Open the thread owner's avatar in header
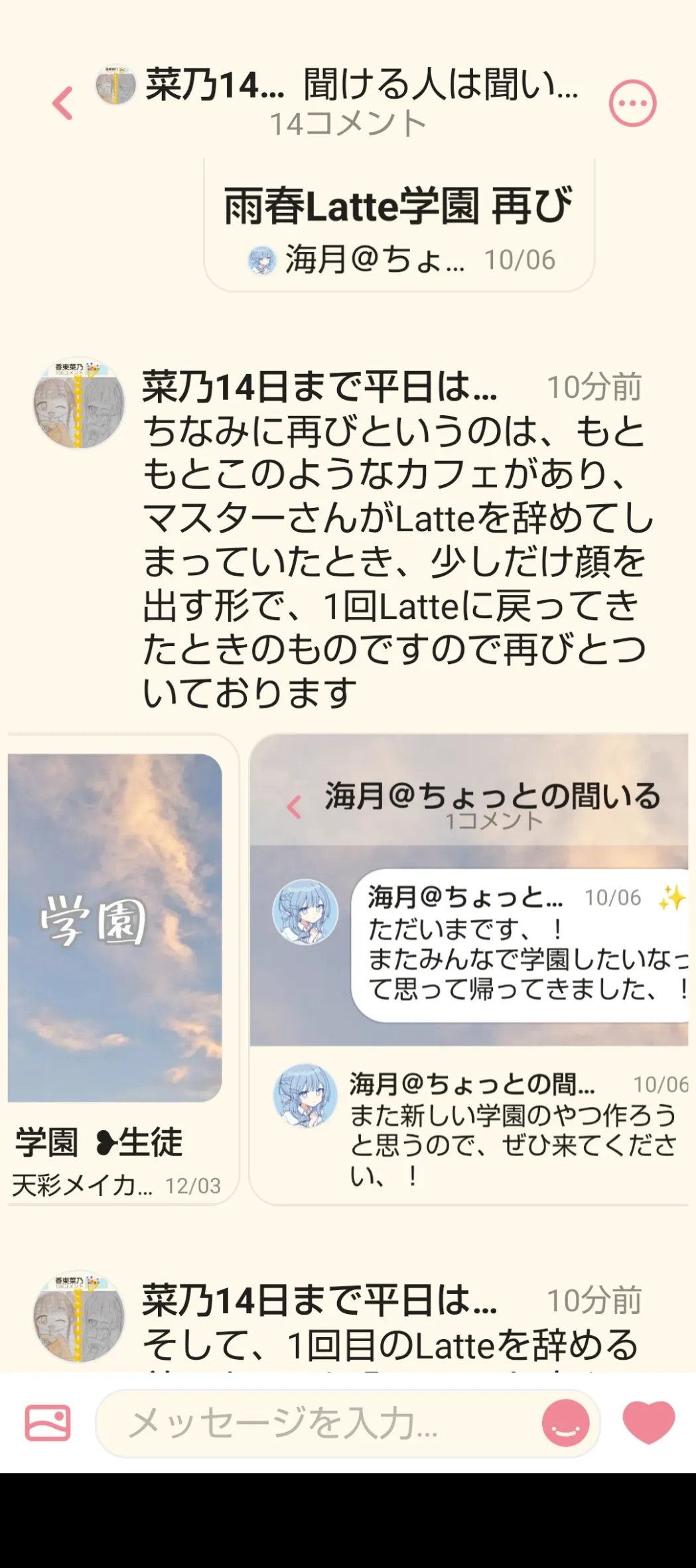Screen dimensions: 696x1568 (x=115, y=85)
